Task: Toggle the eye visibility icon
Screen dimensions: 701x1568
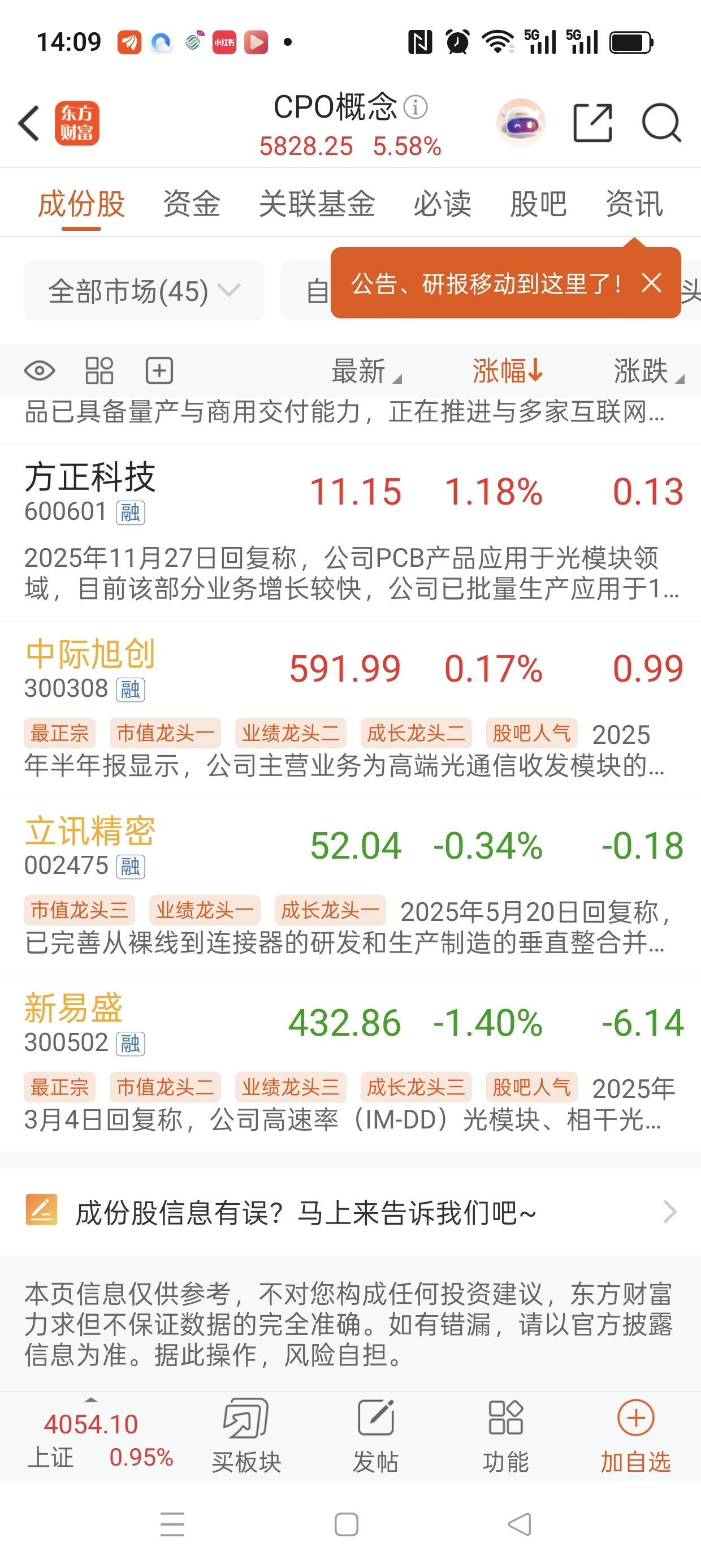Action: (40, 371)
